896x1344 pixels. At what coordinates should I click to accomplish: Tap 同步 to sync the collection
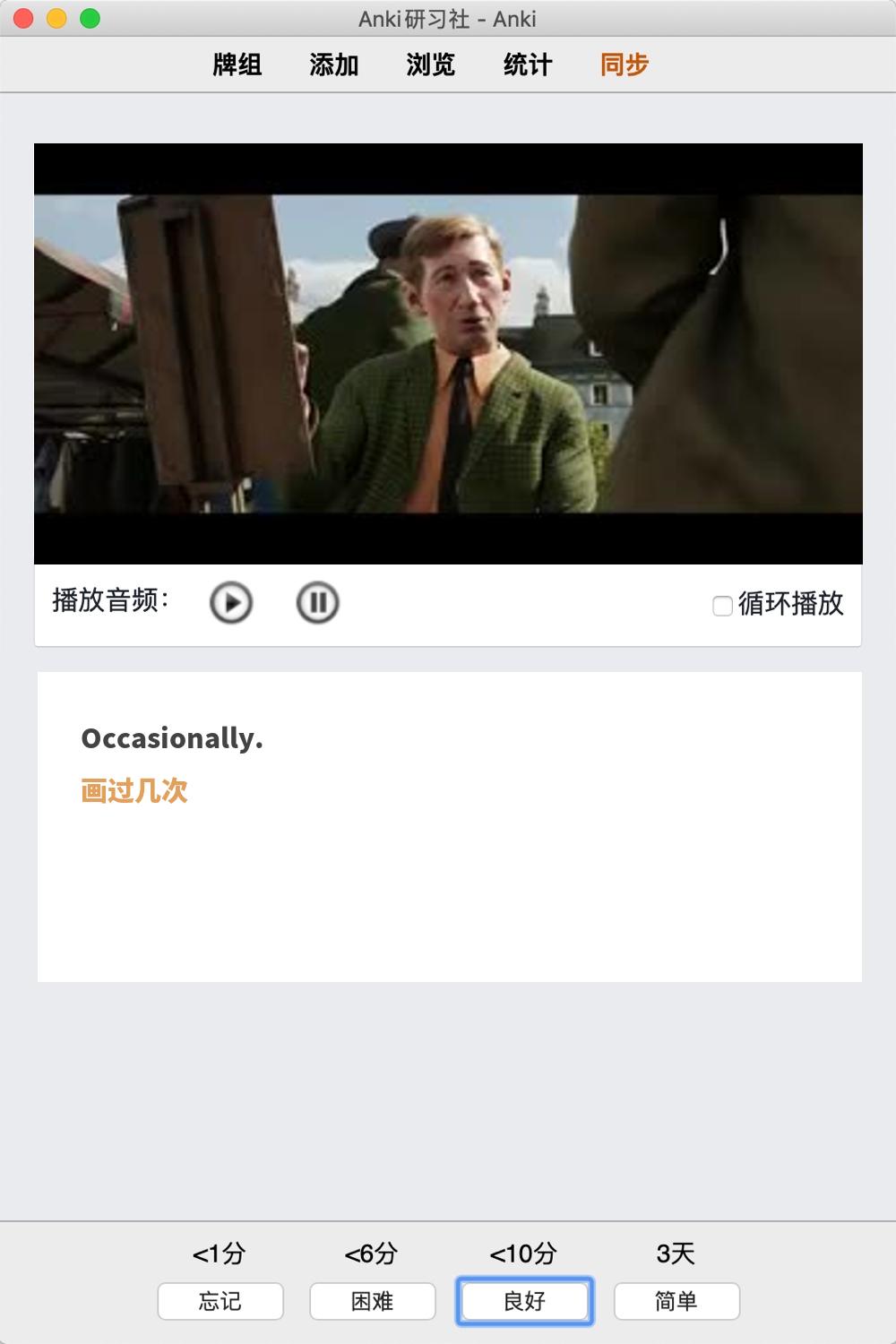pyautogui.click(x=625, y=65)
